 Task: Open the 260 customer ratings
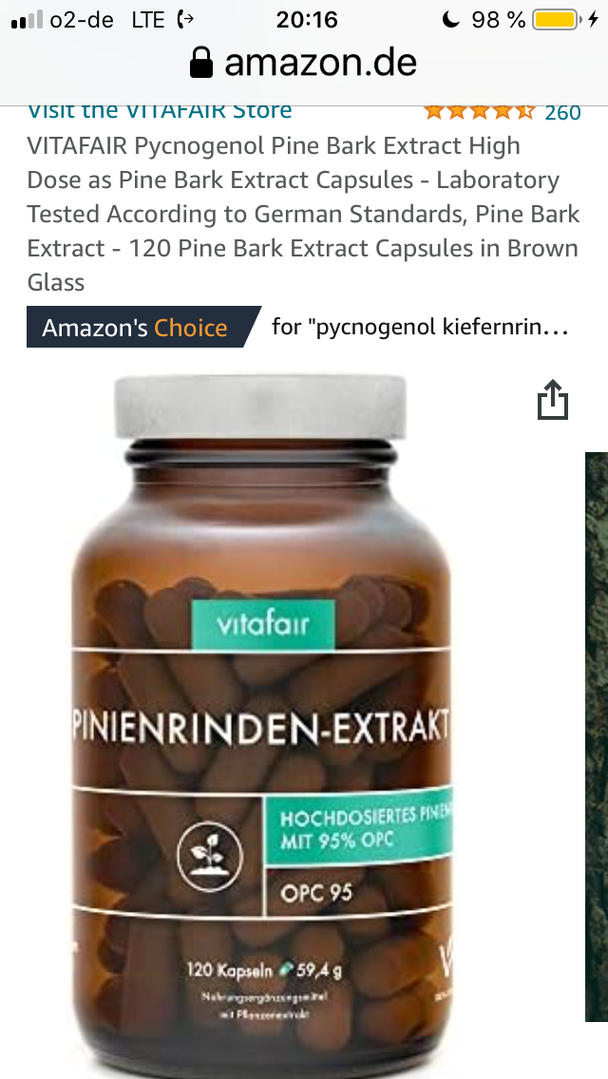pyautogui.click(x=563, y=113)
